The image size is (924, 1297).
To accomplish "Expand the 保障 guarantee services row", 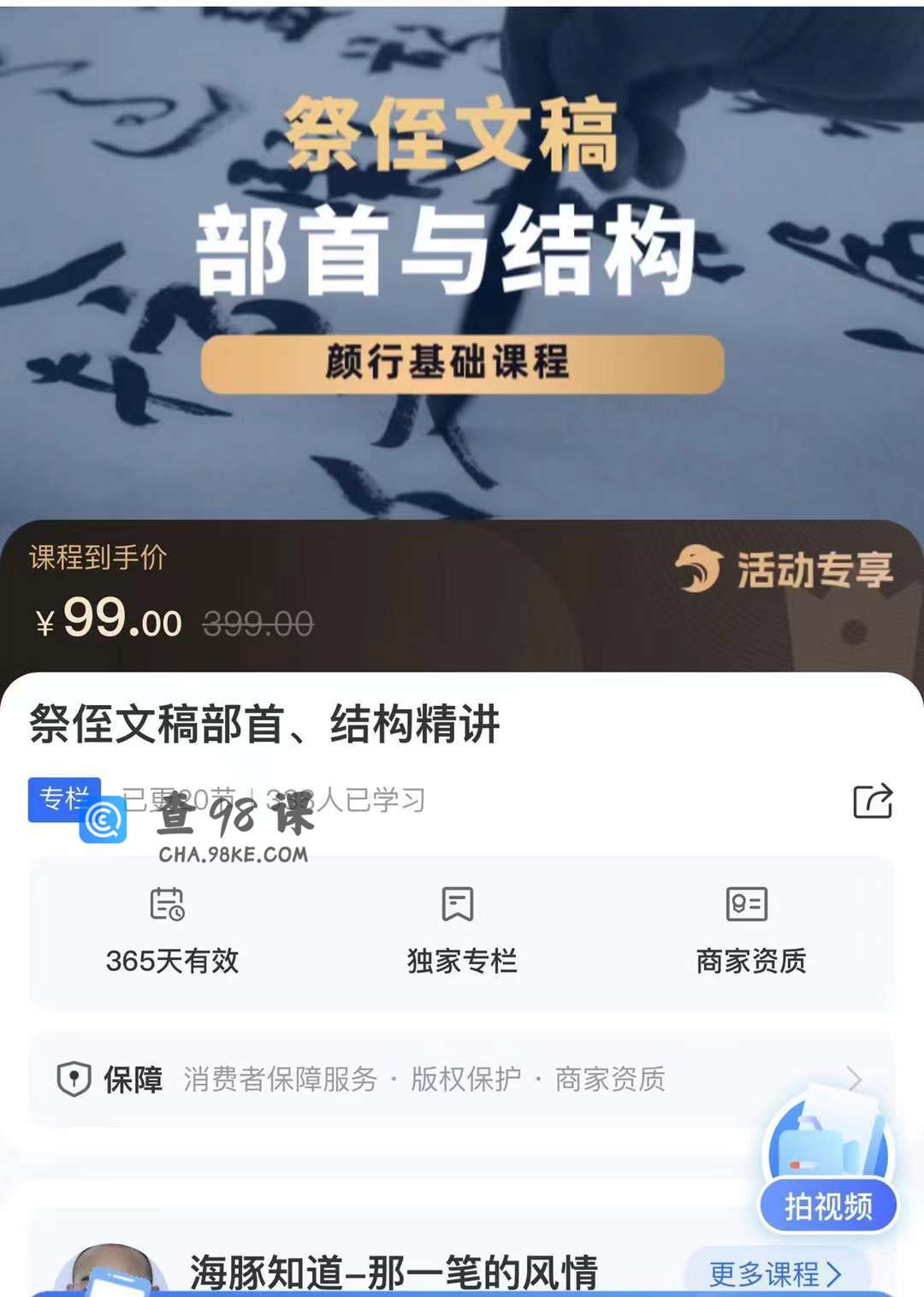I will 462,1080.
